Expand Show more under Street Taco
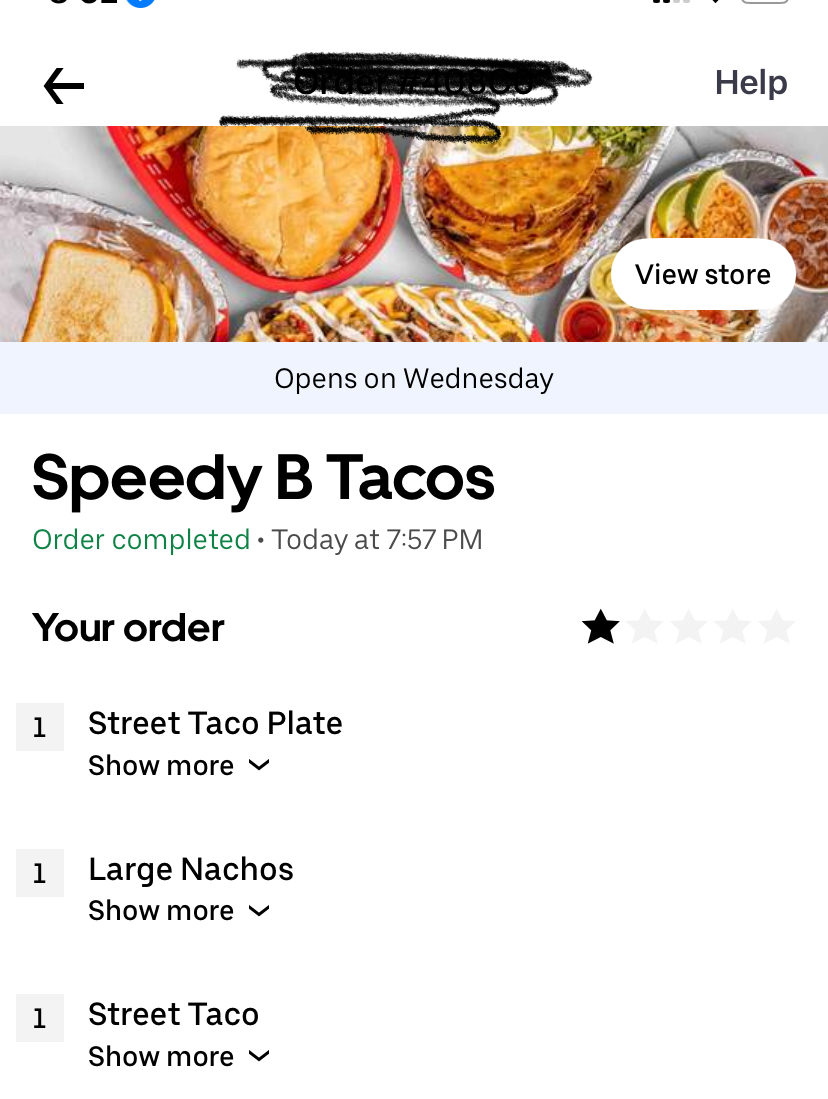The width and height of the screenshot is (828, 1099). point(178,1057)
